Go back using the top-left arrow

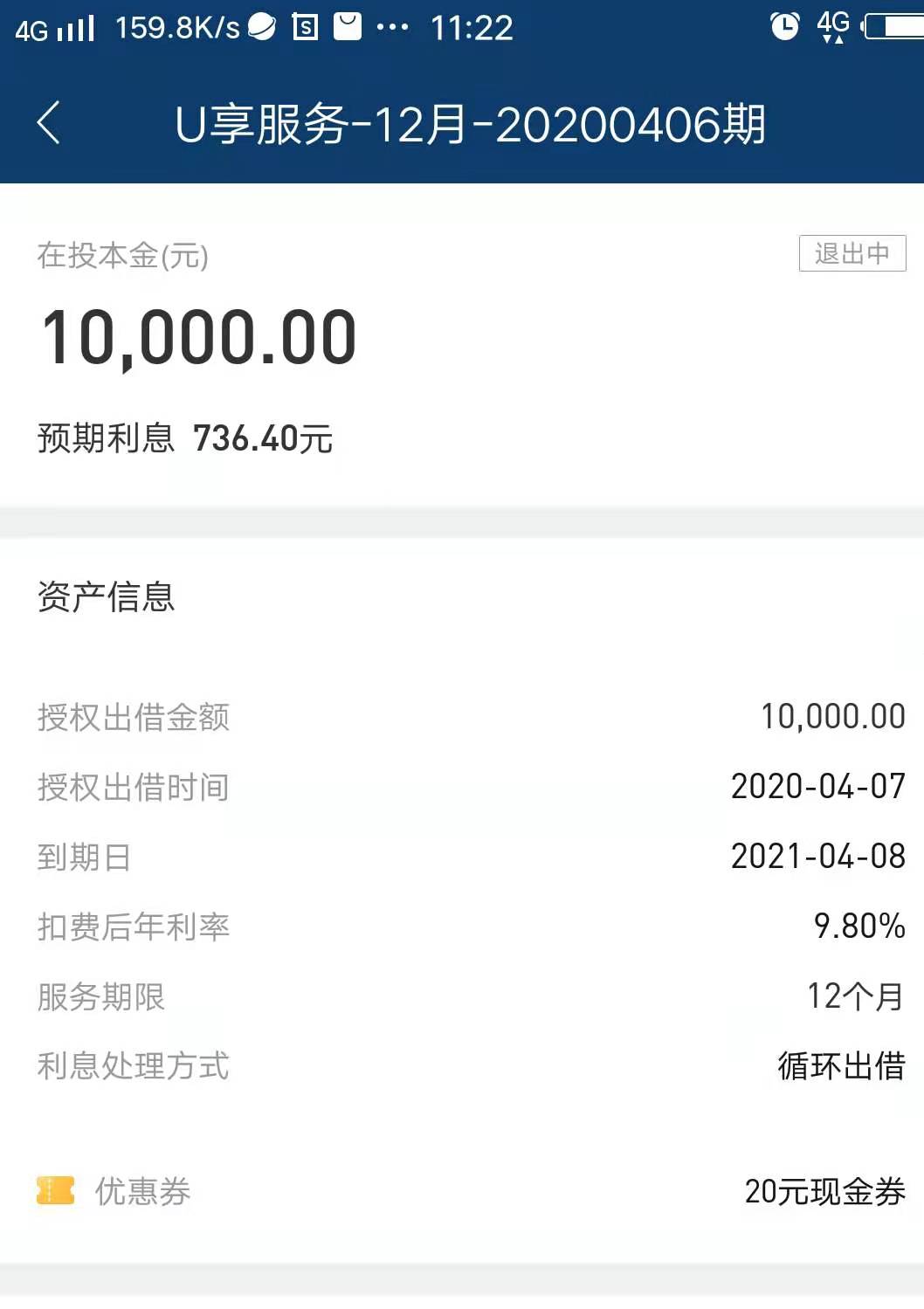coord(49,123)
